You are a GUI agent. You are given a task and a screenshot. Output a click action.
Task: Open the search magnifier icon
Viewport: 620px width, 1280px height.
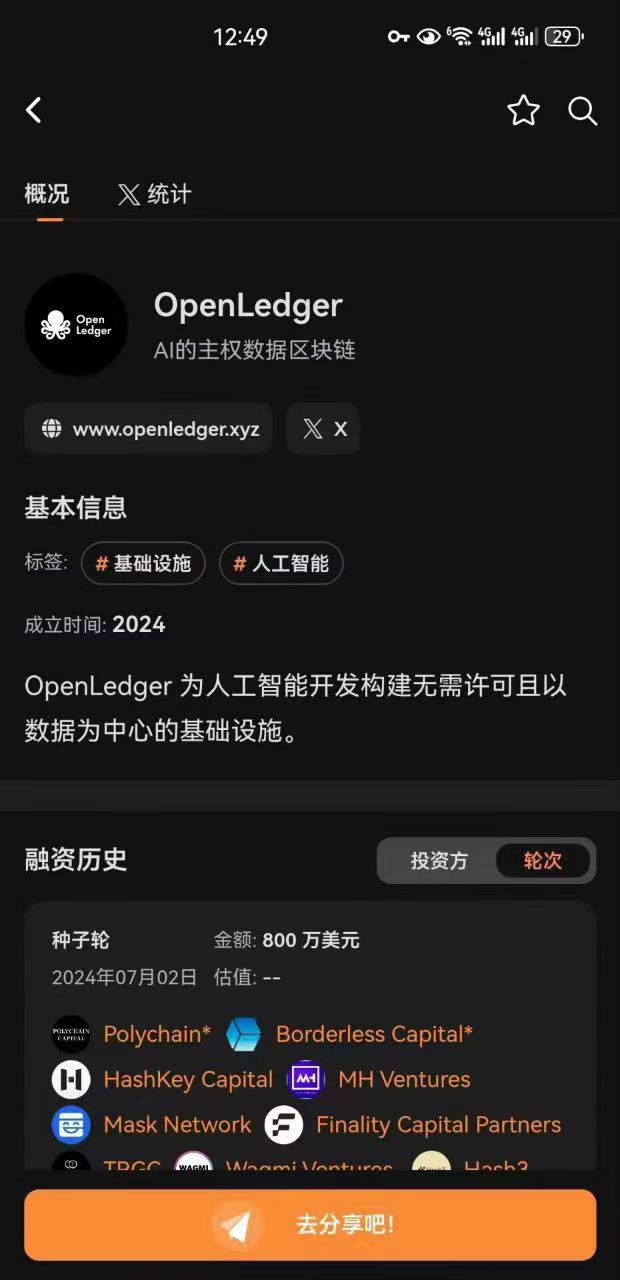(x=582, y=110)
